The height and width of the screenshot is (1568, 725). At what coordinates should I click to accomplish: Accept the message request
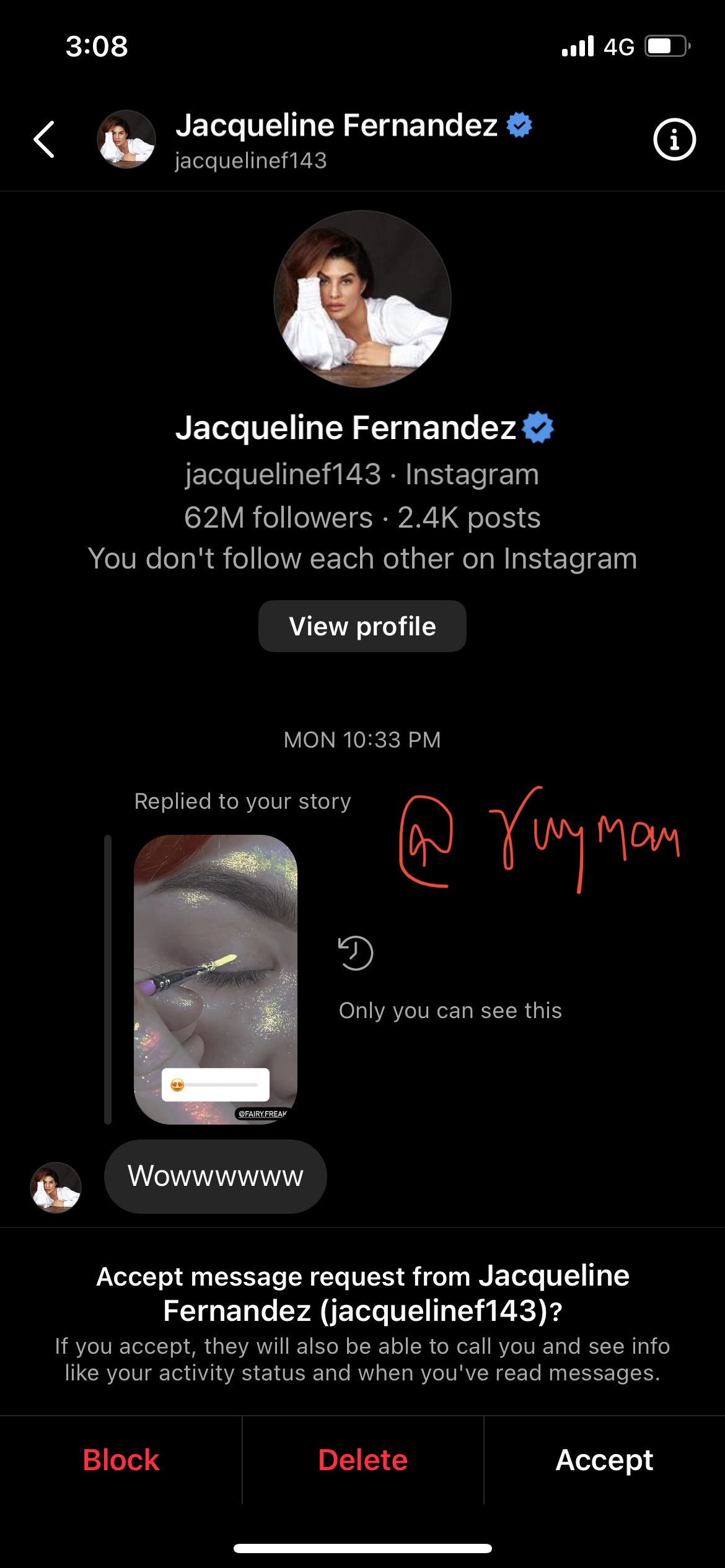(x=604, y=1460)
